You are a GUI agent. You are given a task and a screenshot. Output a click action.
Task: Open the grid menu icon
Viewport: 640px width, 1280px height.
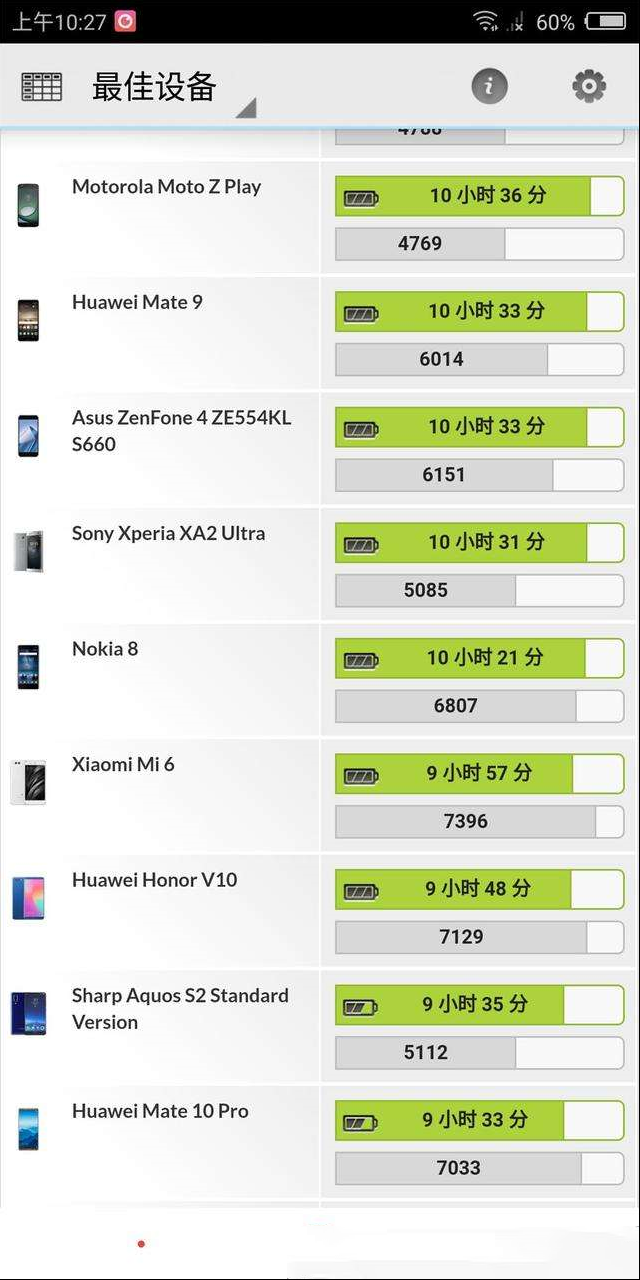click(41, 87)
